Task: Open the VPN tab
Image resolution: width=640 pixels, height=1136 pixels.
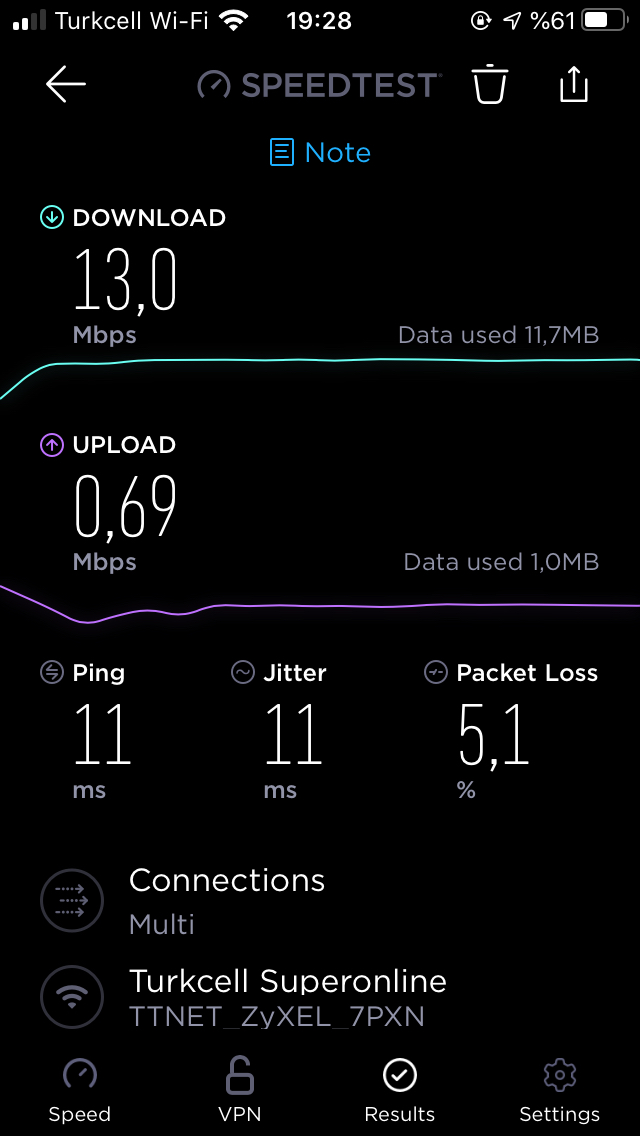Action: pyautogui.click(x=240, y=1090)
